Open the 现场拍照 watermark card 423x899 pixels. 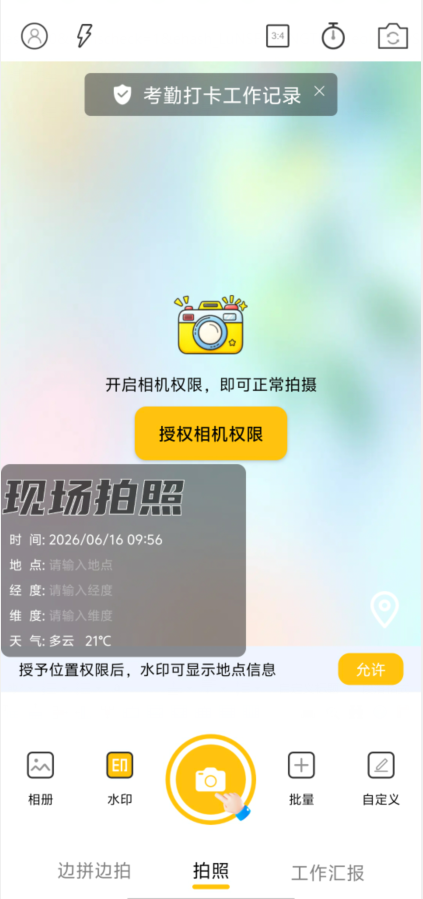click(x=123, y=560)
